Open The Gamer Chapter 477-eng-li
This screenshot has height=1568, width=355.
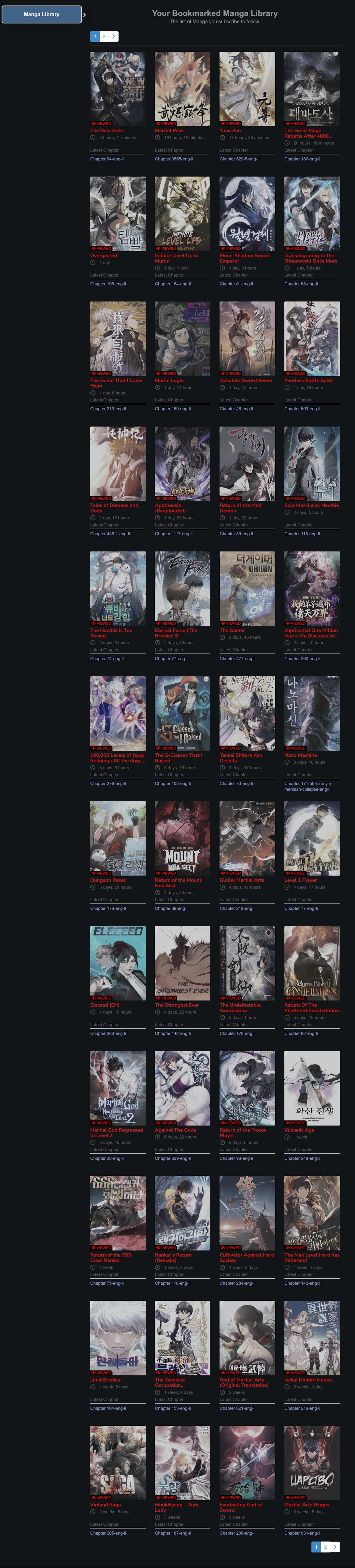coord(238,659)
